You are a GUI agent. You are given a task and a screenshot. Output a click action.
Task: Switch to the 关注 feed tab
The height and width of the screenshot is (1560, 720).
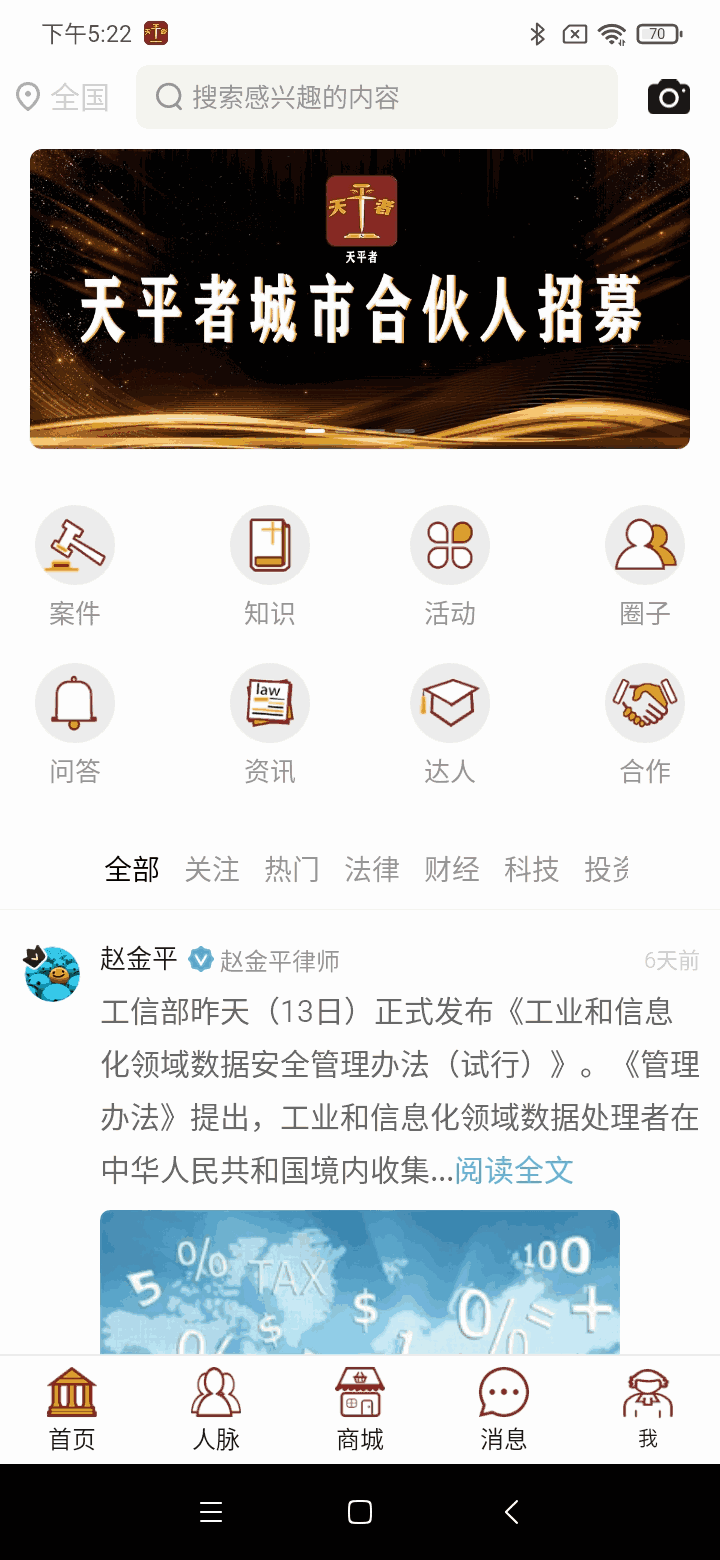212,869
